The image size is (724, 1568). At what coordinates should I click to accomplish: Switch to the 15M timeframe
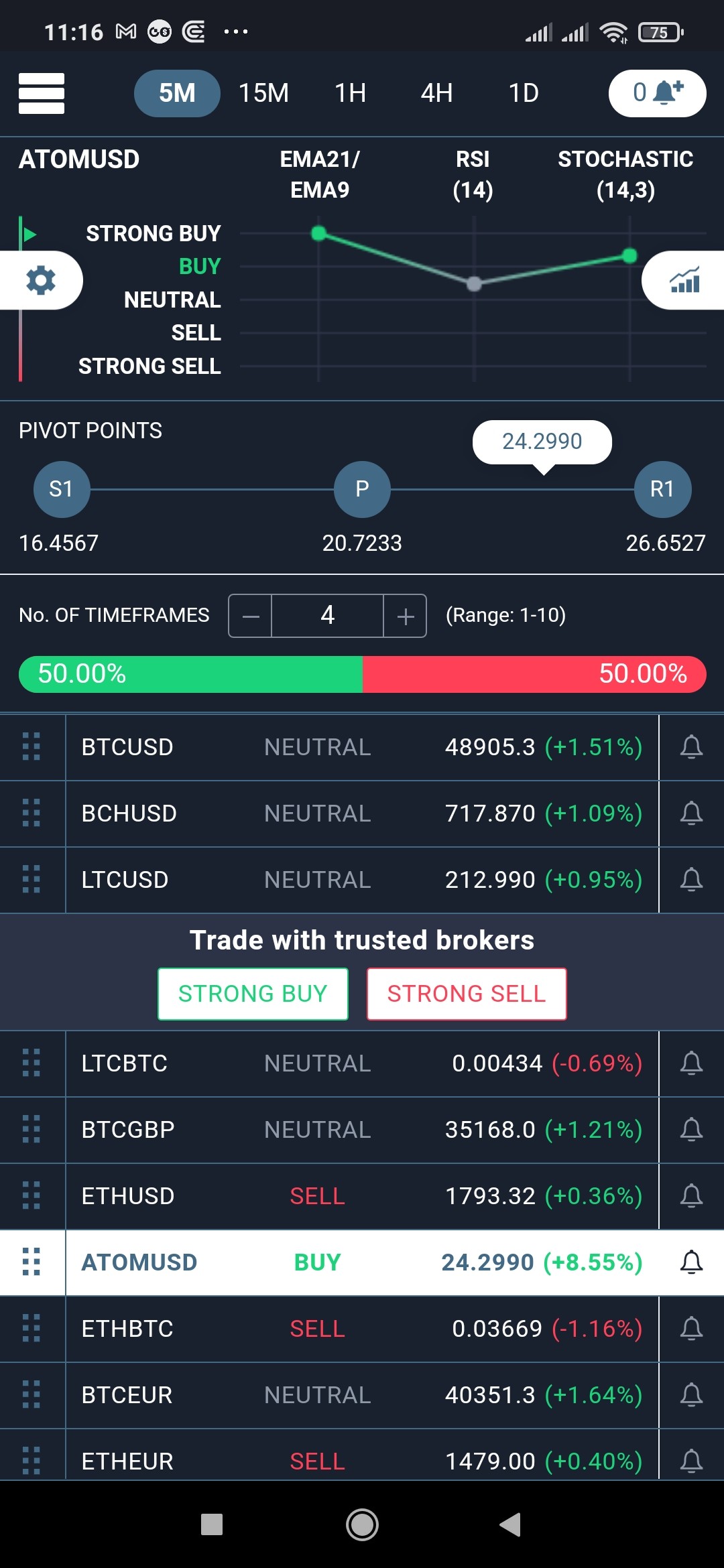tap(263, 93)
